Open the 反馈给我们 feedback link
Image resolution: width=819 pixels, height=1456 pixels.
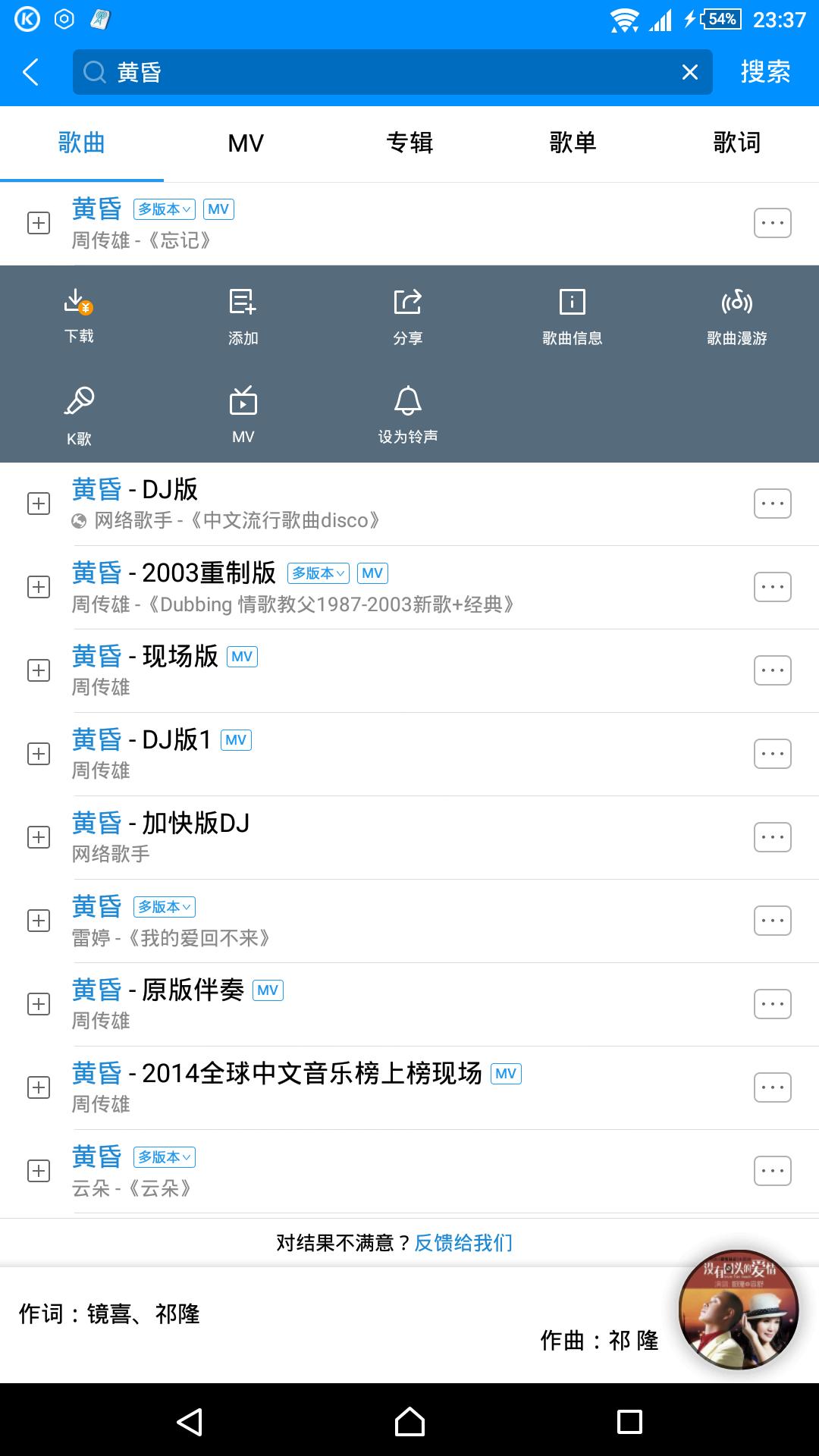pos(462,1242)
